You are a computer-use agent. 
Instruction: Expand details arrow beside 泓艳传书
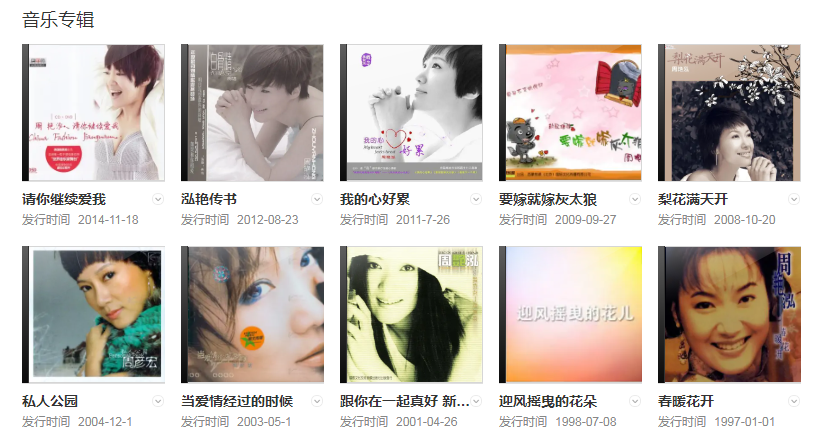click(x=317, y=199)
